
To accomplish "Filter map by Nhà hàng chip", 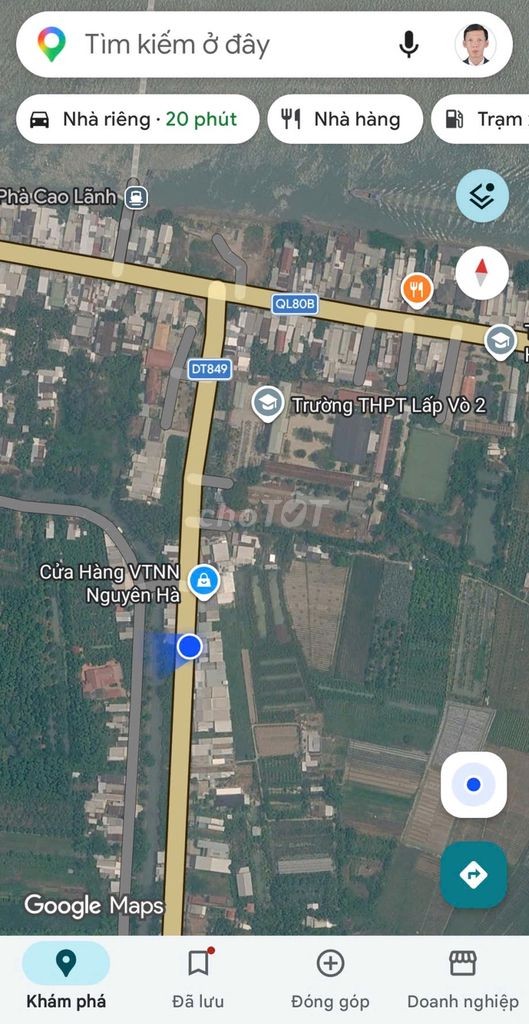I will [345, 119].
